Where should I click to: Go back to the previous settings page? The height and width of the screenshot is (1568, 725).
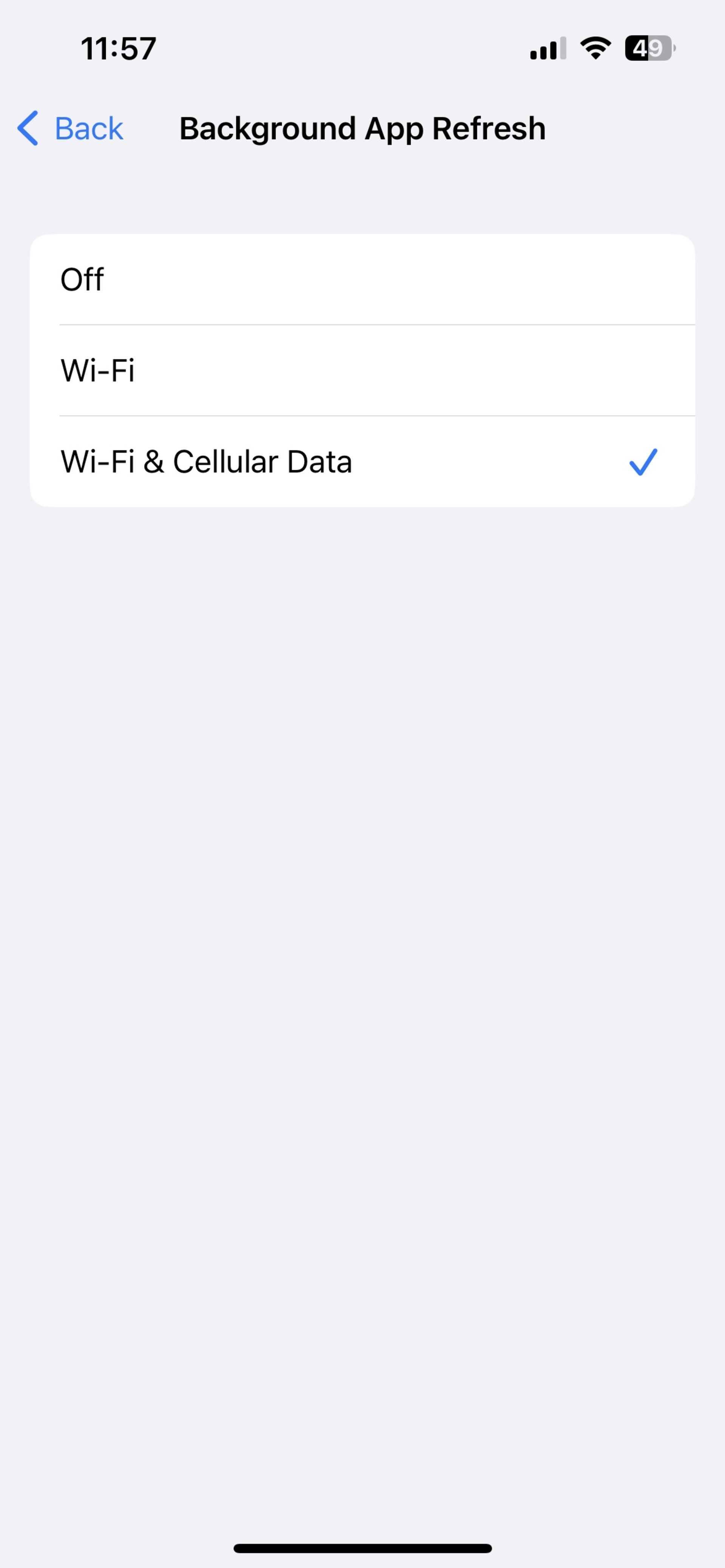[x=71, y=128]
